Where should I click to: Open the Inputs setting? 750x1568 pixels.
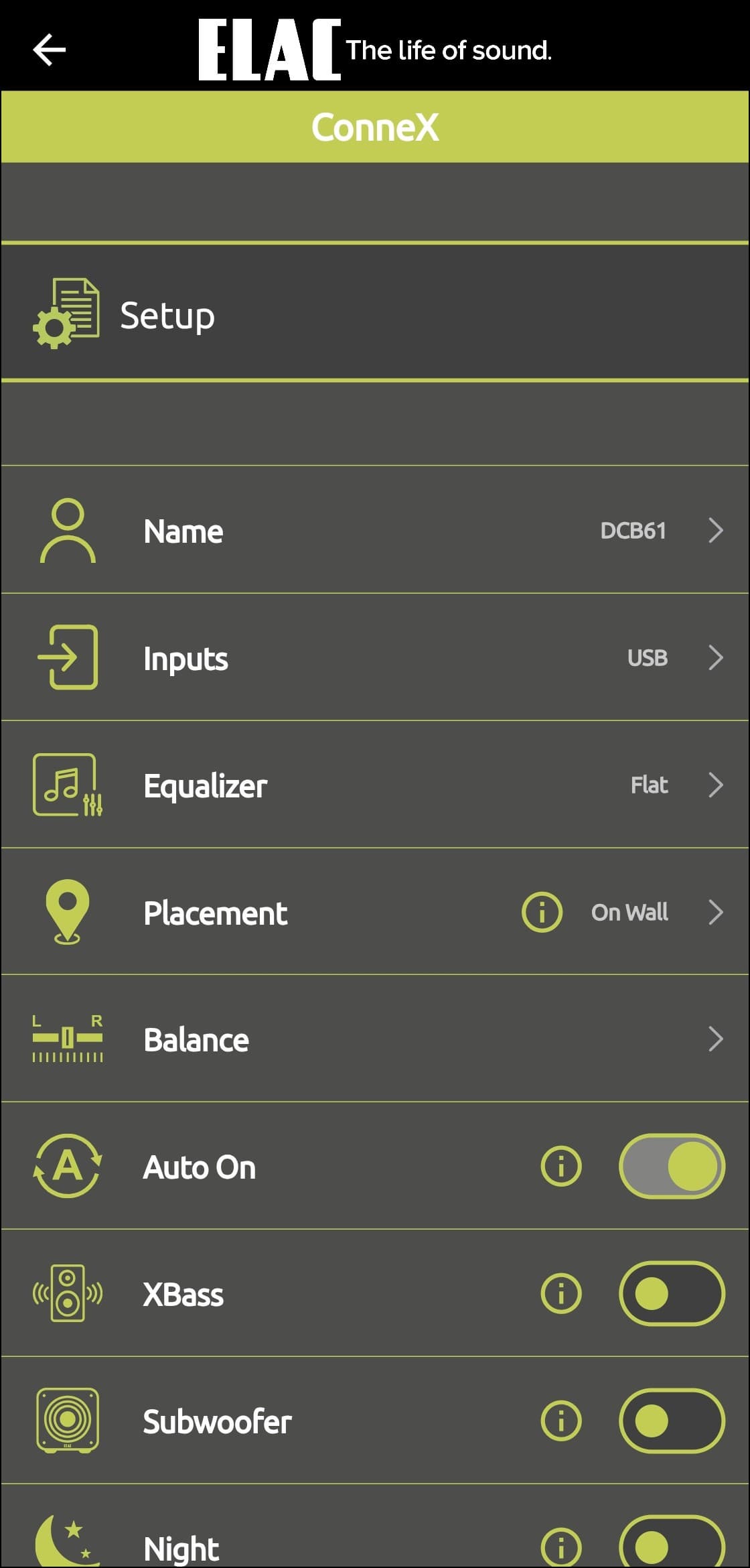point(375,658)
